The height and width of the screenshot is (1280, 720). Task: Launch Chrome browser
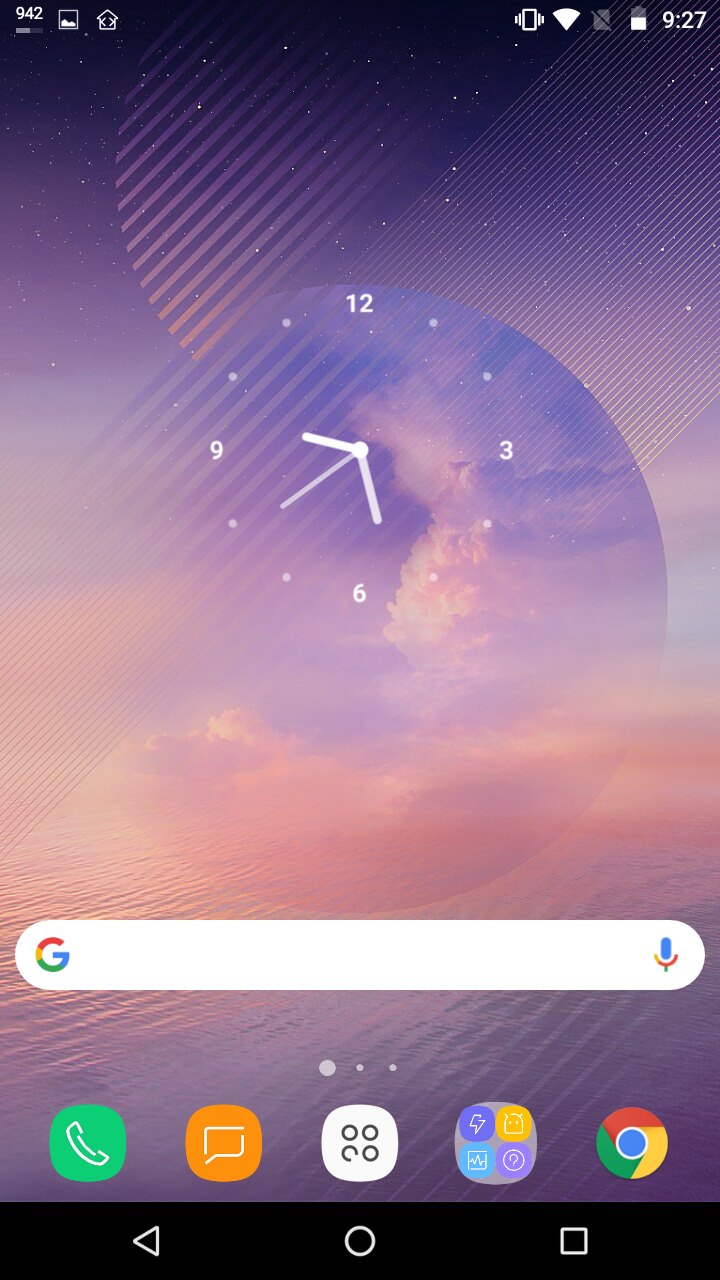(x=632, y=1143)
